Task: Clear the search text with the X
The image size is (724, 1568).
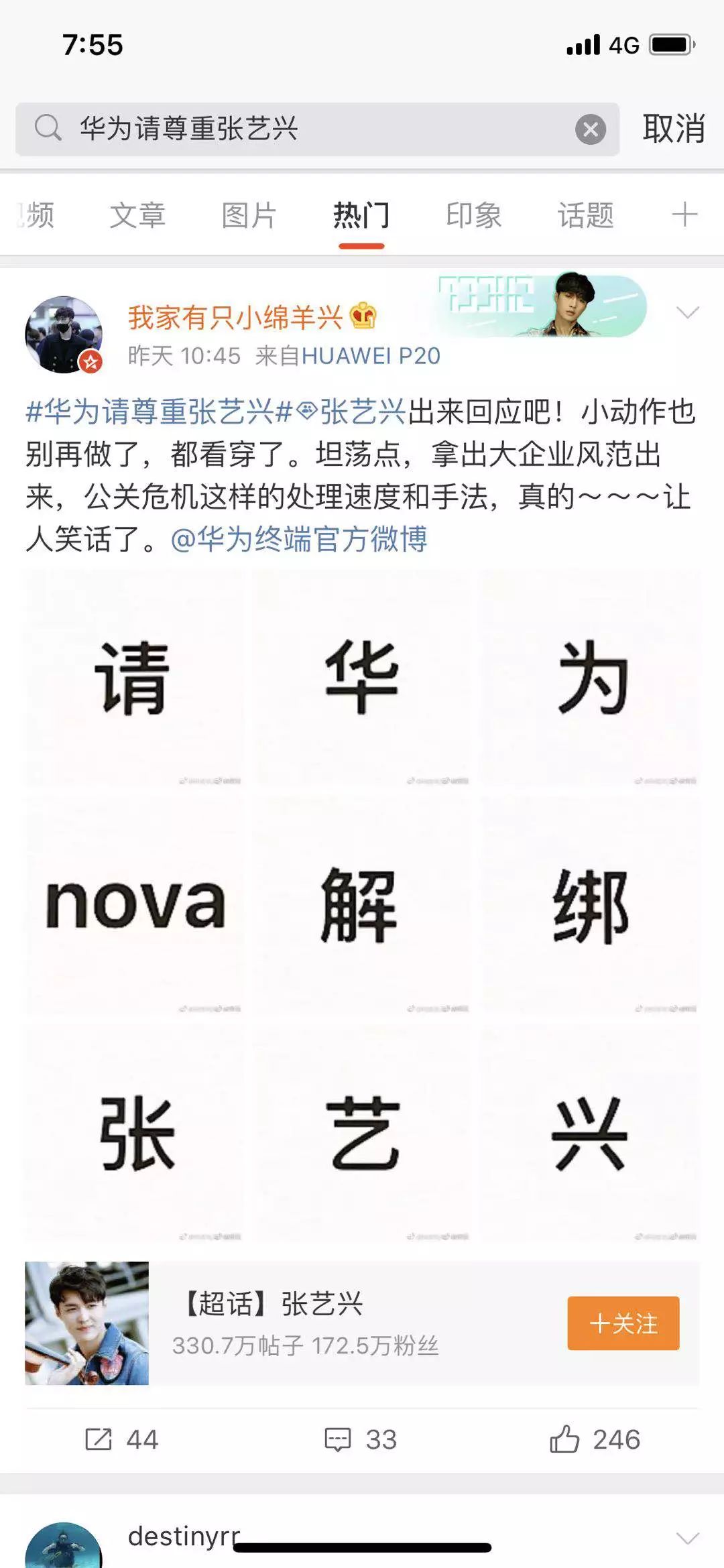Action: (591, 129)
